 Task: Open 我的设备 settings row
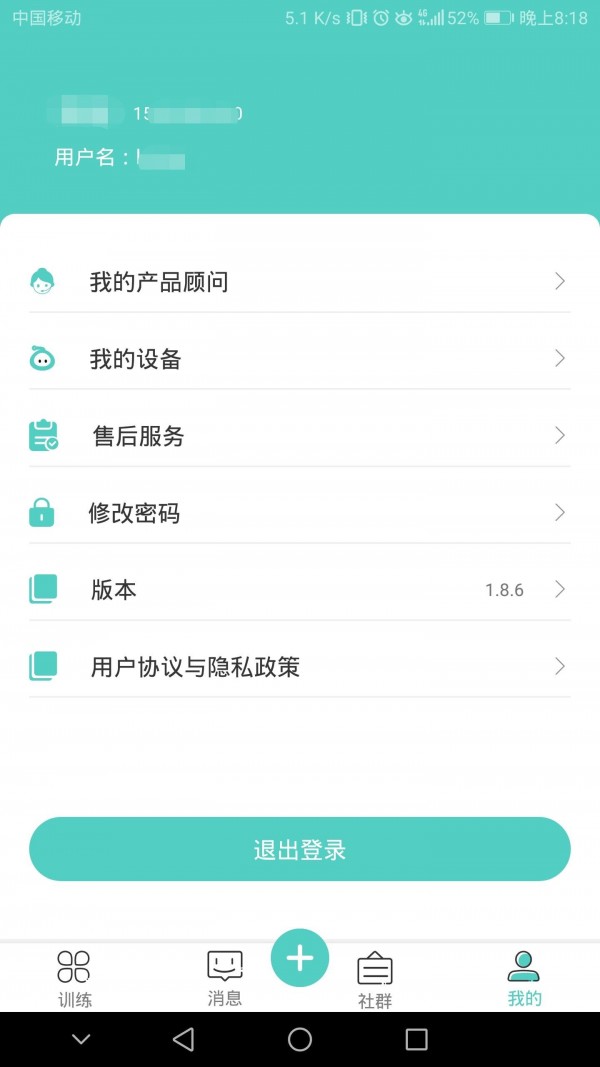tap(299, 359)
